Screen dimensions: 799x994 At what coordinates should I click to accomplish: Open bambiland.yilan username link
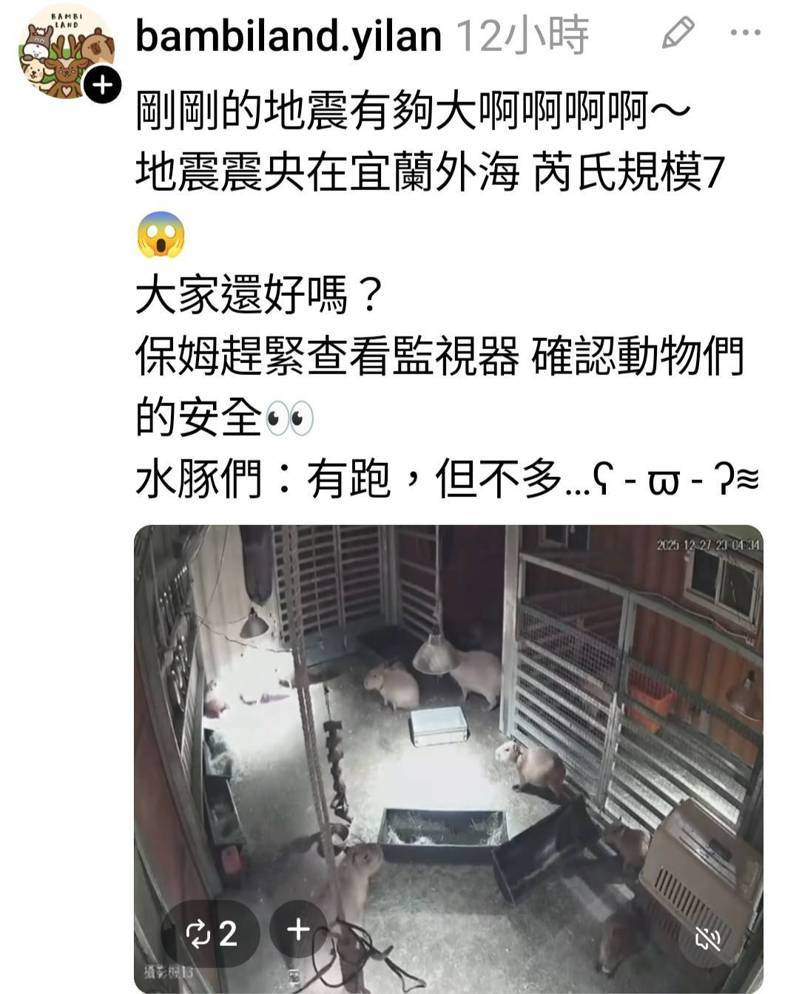pyautogui.click(x=288, y=37)
